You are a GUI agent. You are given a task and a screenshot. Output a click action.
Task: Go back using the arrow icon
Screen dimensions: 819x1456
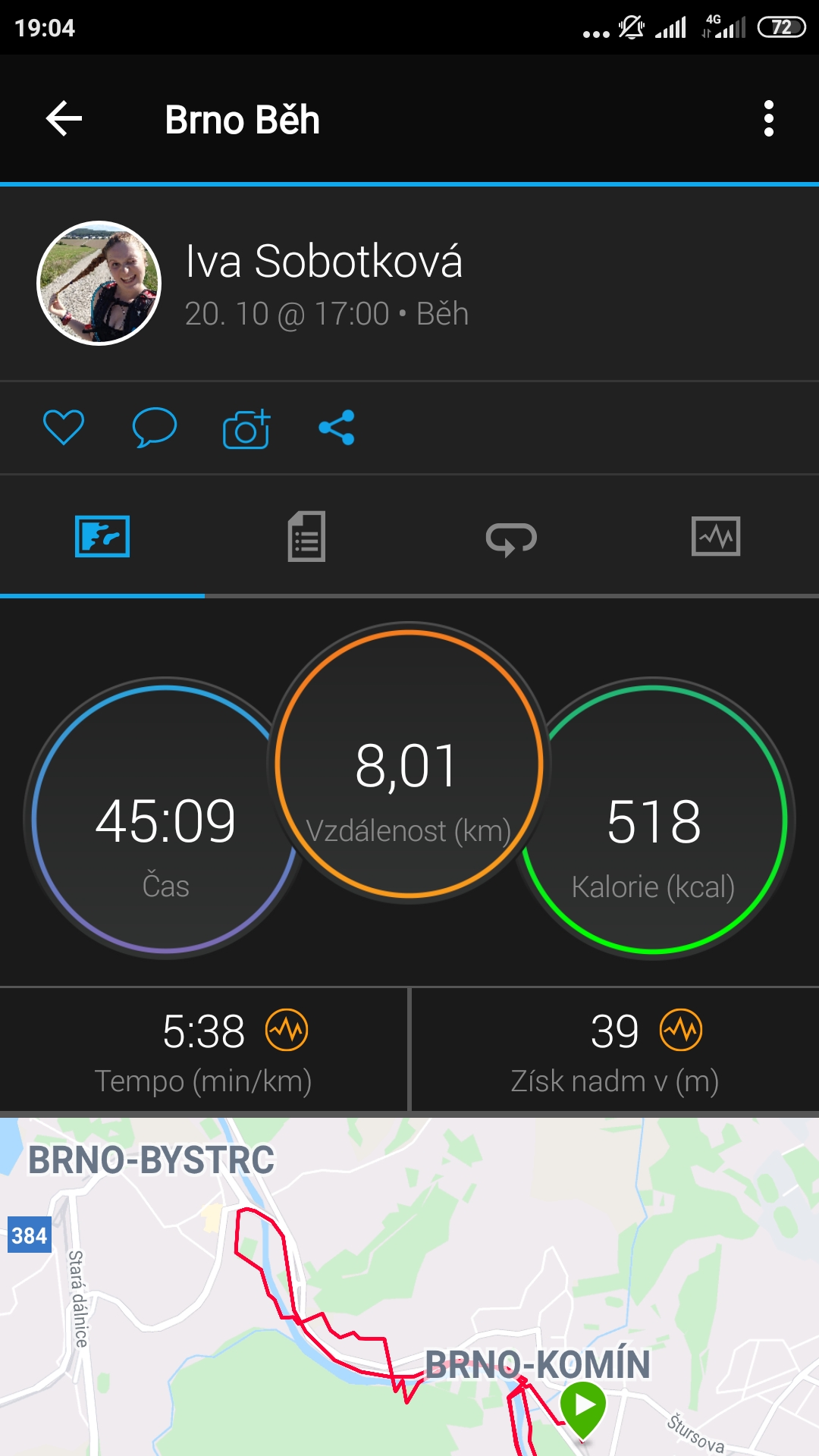[64, 119]
